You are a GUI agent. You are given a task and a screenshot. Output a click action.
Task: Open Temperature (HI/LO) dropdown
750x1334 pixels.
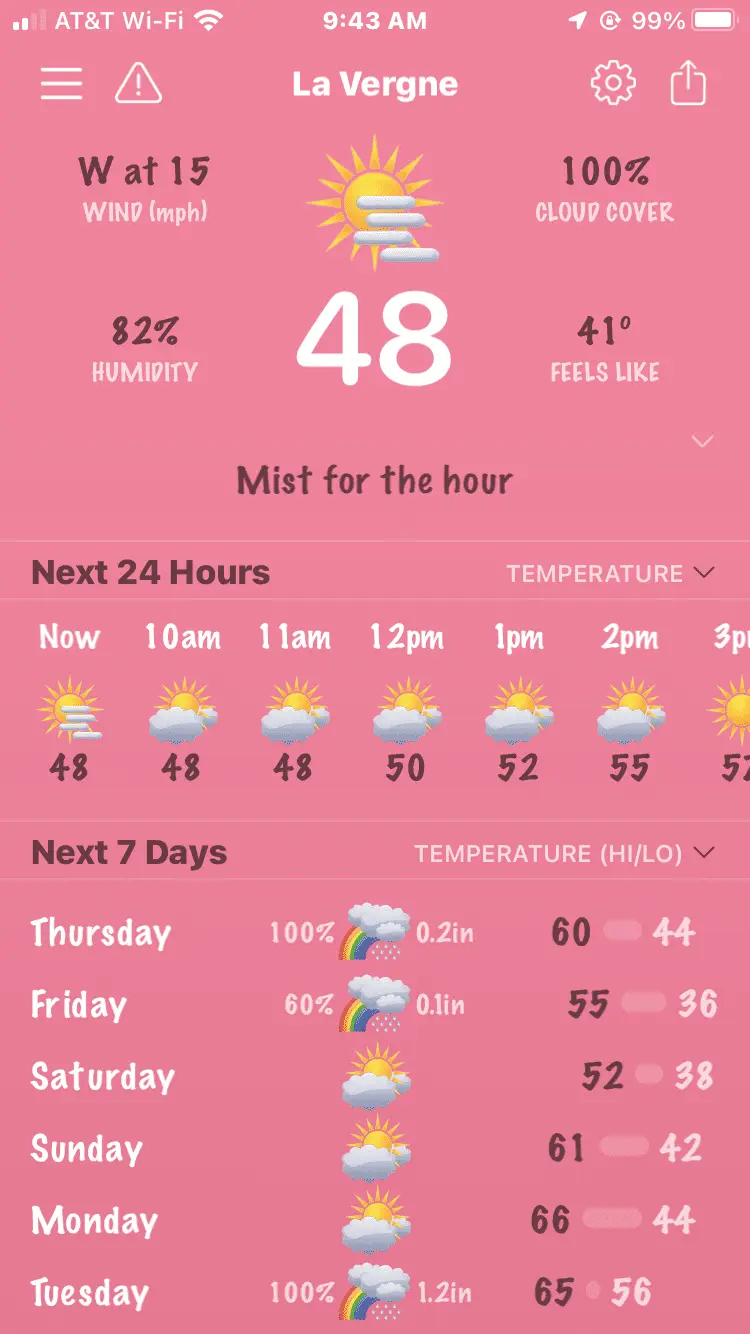coord(565,853)
